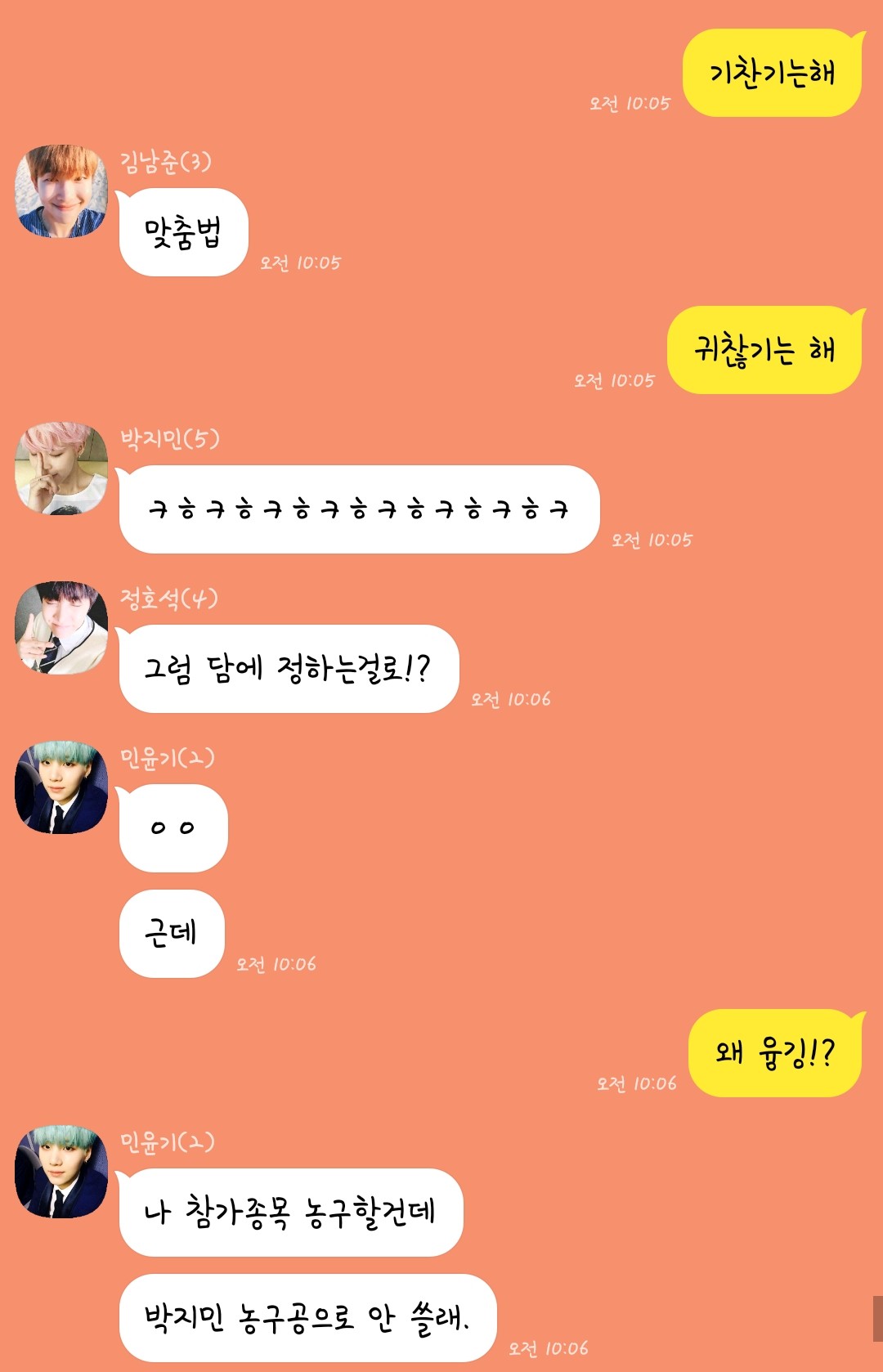883x1372 pixels.
Task: Open 정호석's profile picture
Action: click(61, 628)
